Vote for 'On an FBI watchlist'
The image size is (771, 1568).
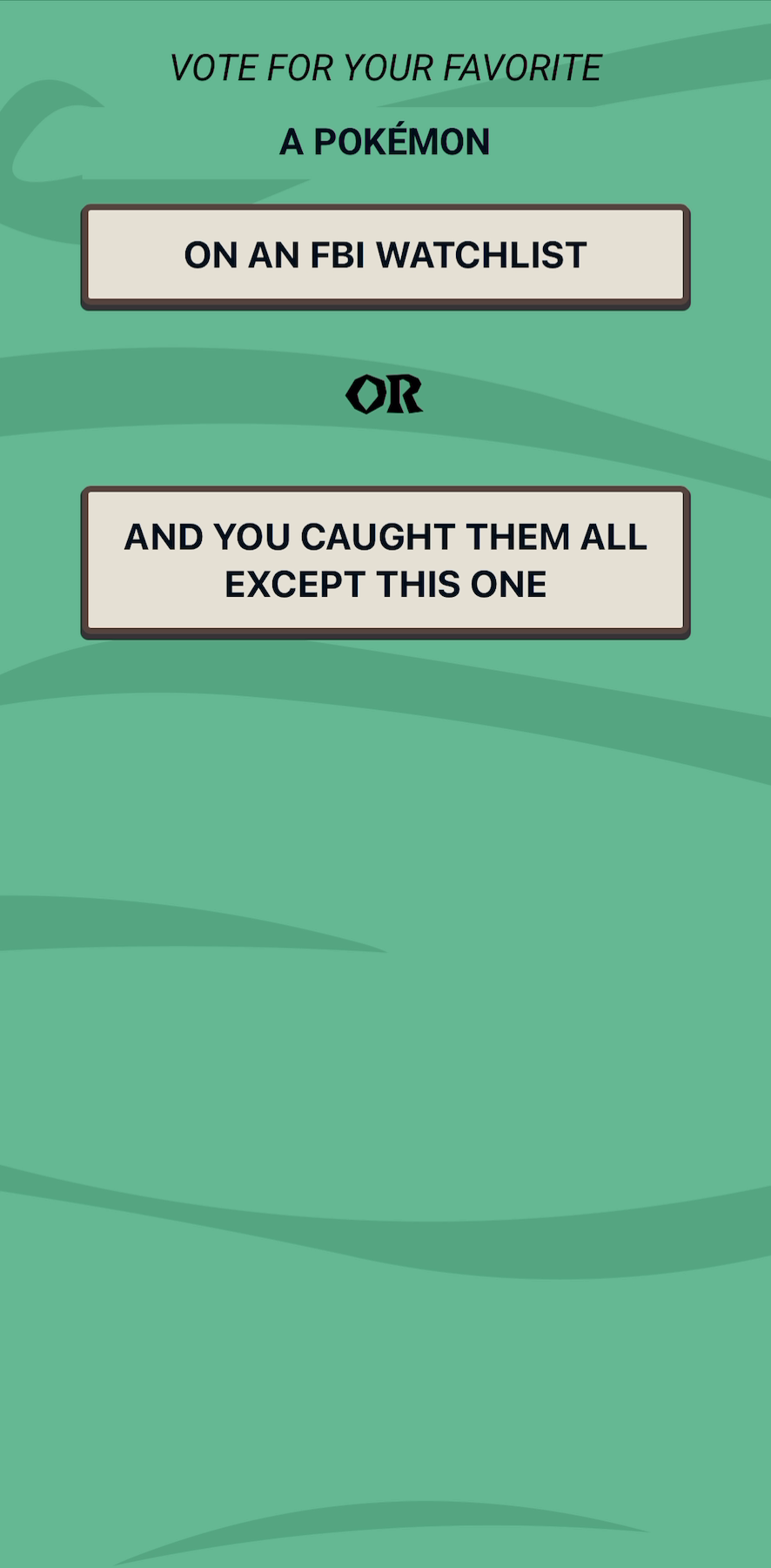click(385, 256)
